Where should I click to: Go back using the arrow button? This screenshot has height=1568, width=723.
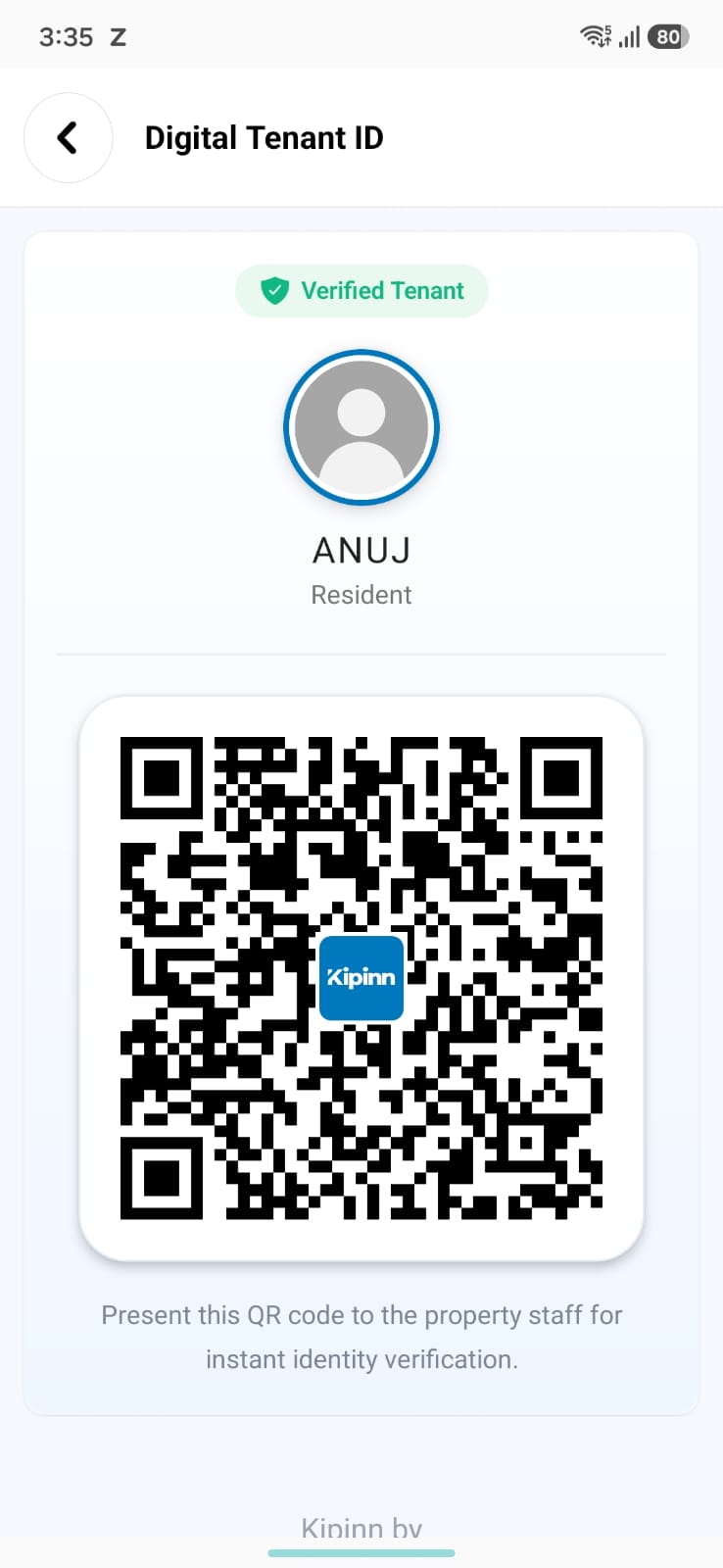tap(68, 138)
